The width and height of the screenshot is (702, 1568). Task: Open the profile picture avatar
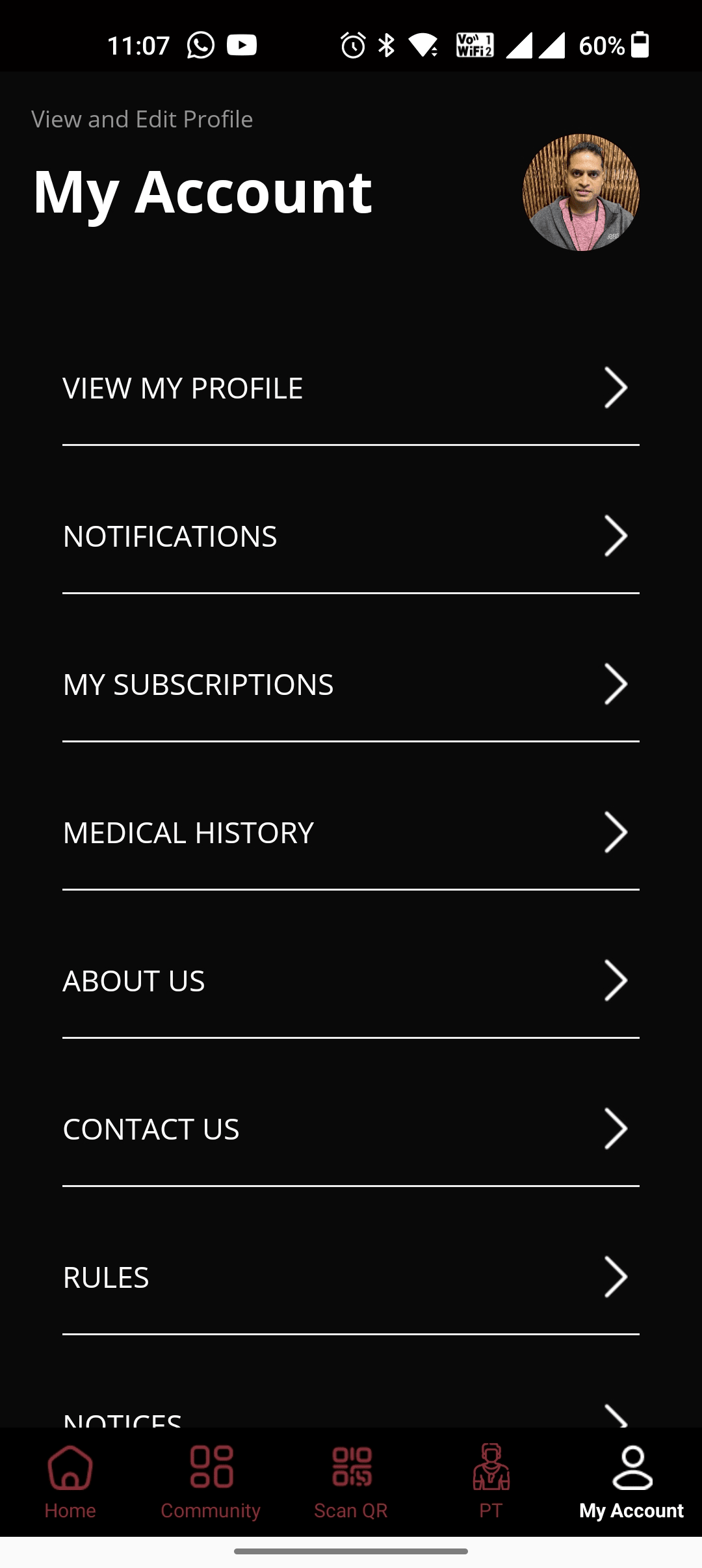pos(580,192)
